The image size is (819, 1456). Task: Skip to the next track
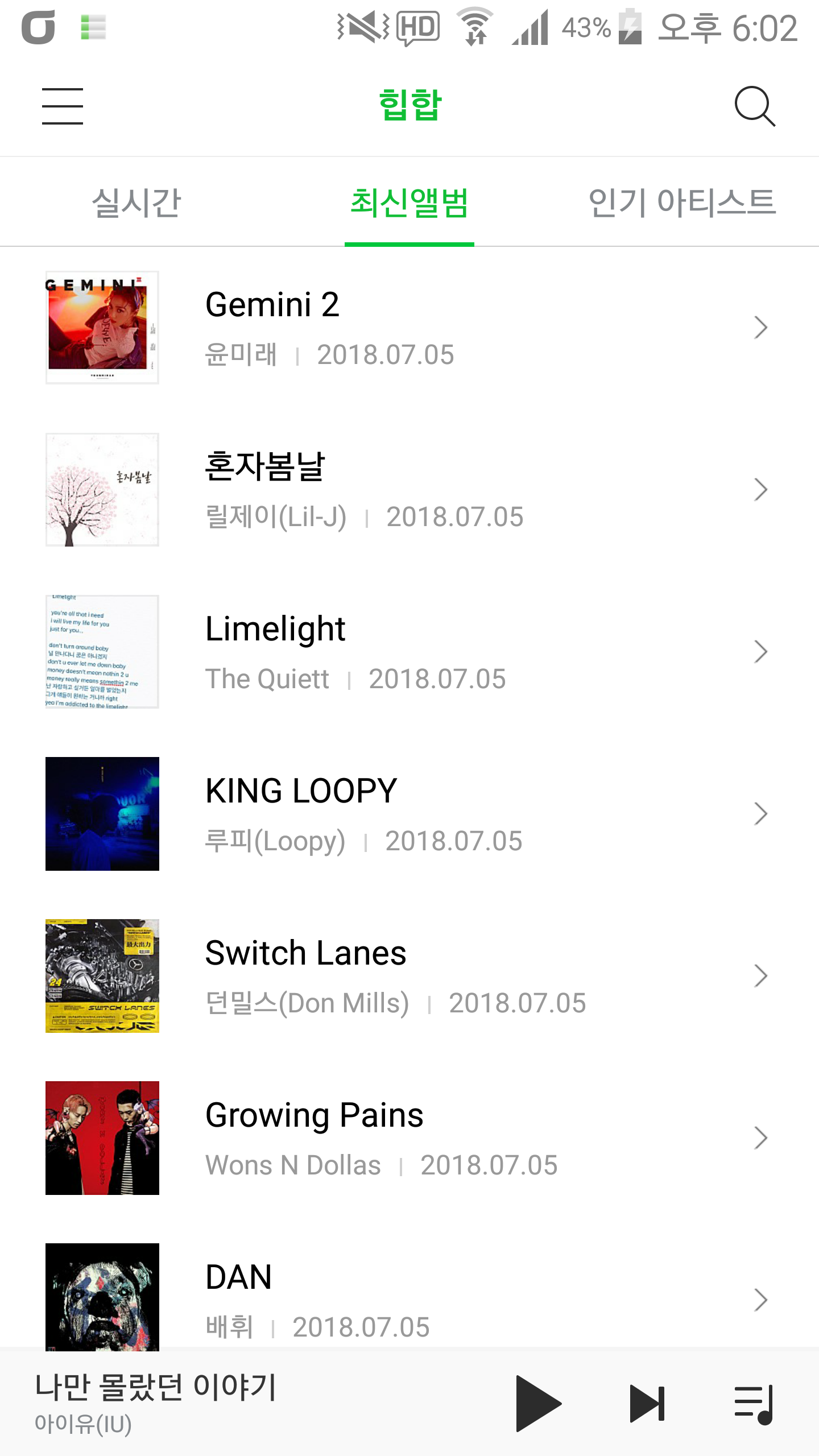[647, 1403]
